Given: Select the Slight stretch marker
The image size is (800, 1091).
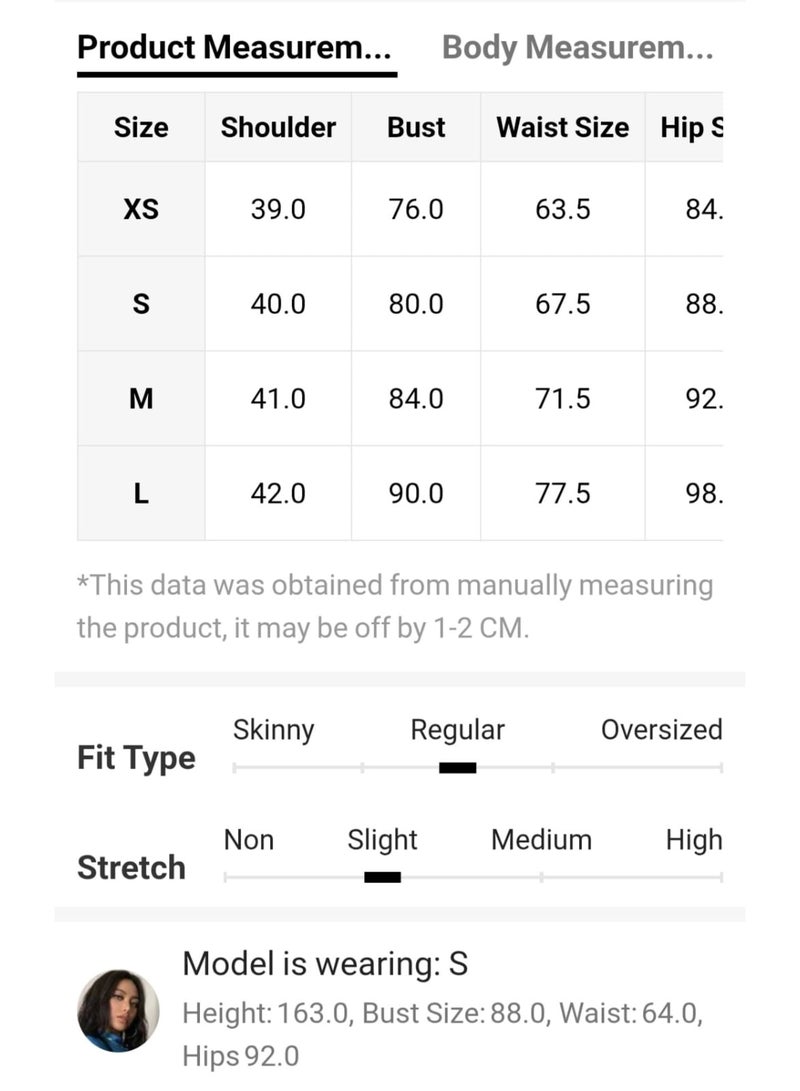Looking at the screenshot, I should click(381, 879).
